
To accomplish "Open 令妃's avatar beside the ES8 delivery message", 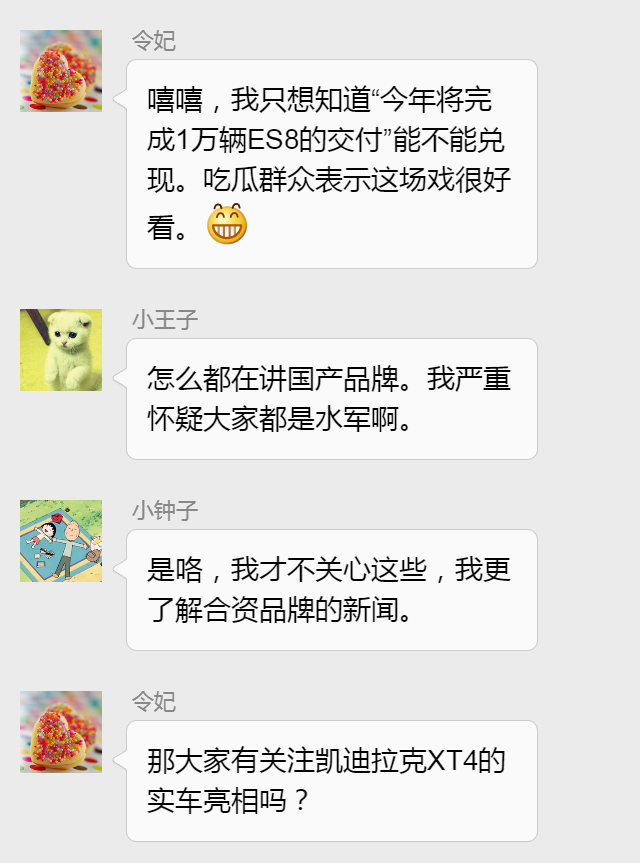I will (61, 70).
